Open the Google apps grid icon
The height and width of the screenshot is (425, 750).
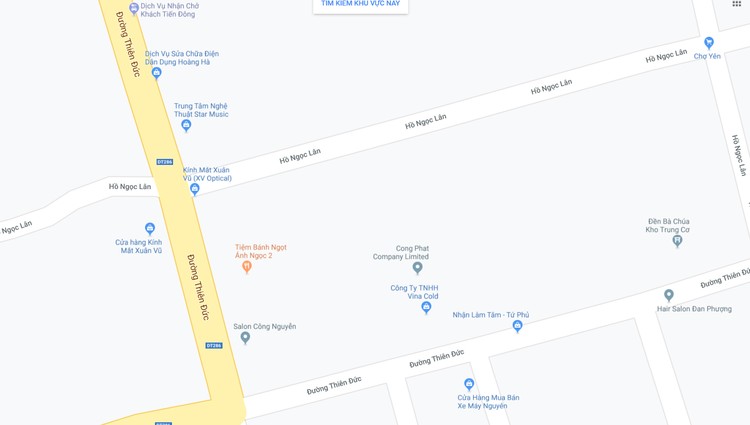click(737, 4)
